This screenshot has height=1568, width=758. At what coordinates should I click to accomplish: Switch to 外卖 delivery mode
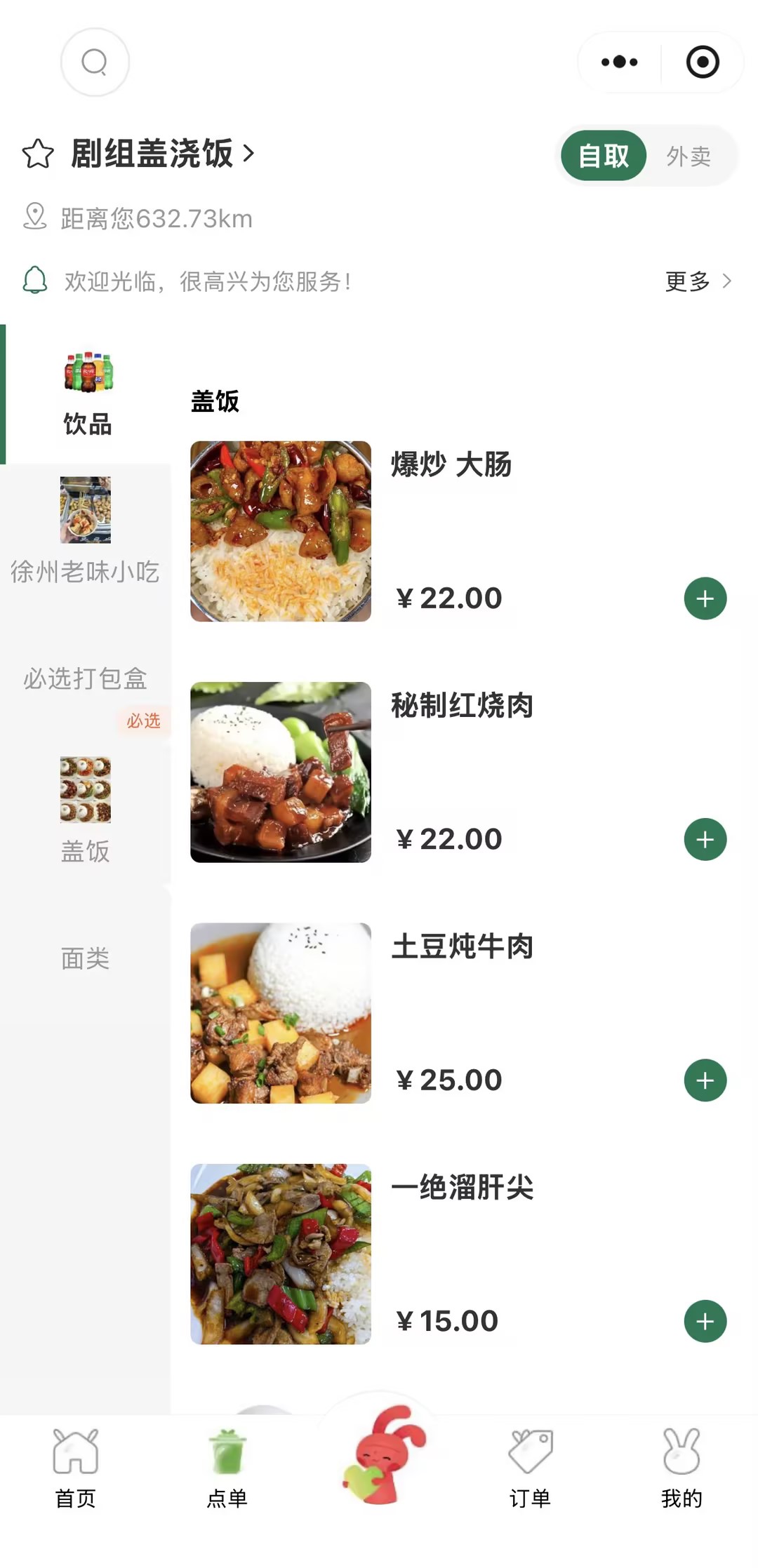(x=688, y=156)
